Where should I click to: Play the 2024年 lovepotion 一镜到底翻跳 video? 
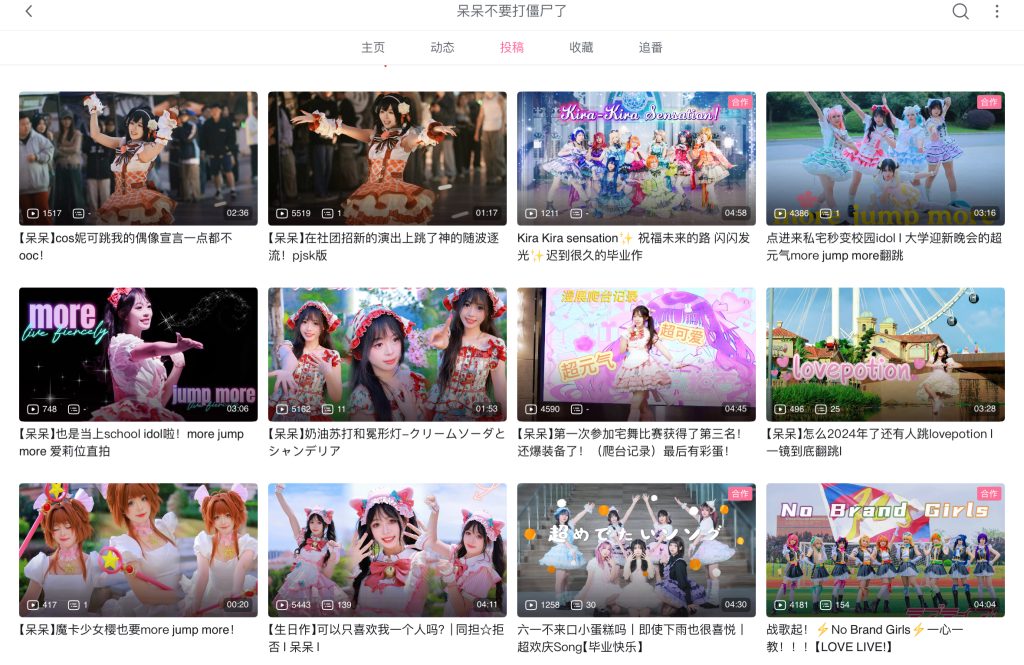pos(885,354)
